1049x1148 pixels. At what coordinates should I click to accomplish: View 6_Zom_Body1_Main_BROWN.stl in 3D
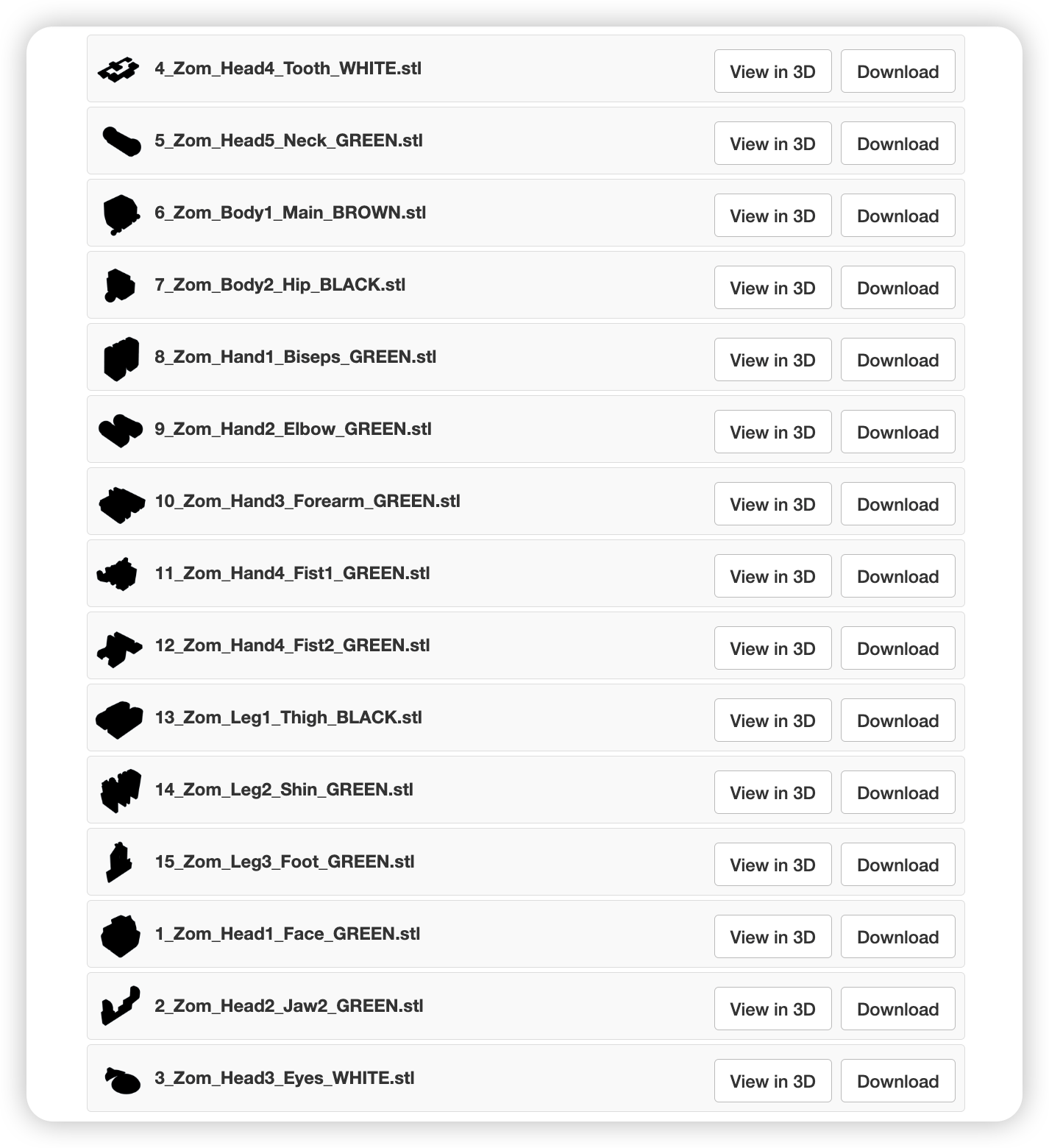point(772,216)
